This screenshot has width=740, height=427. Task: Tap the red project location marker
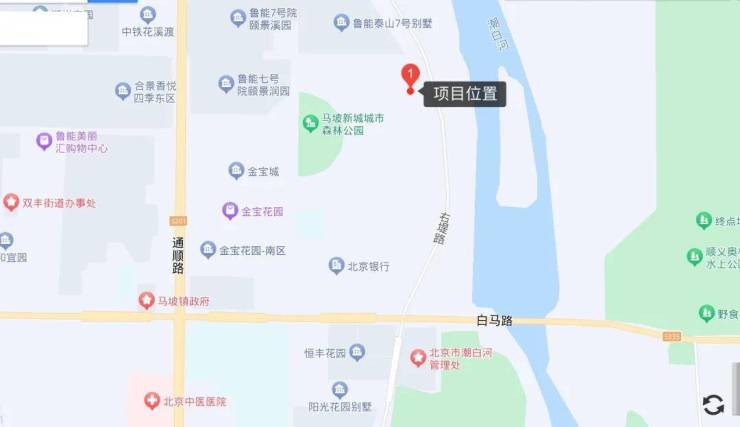coord(410,77)
